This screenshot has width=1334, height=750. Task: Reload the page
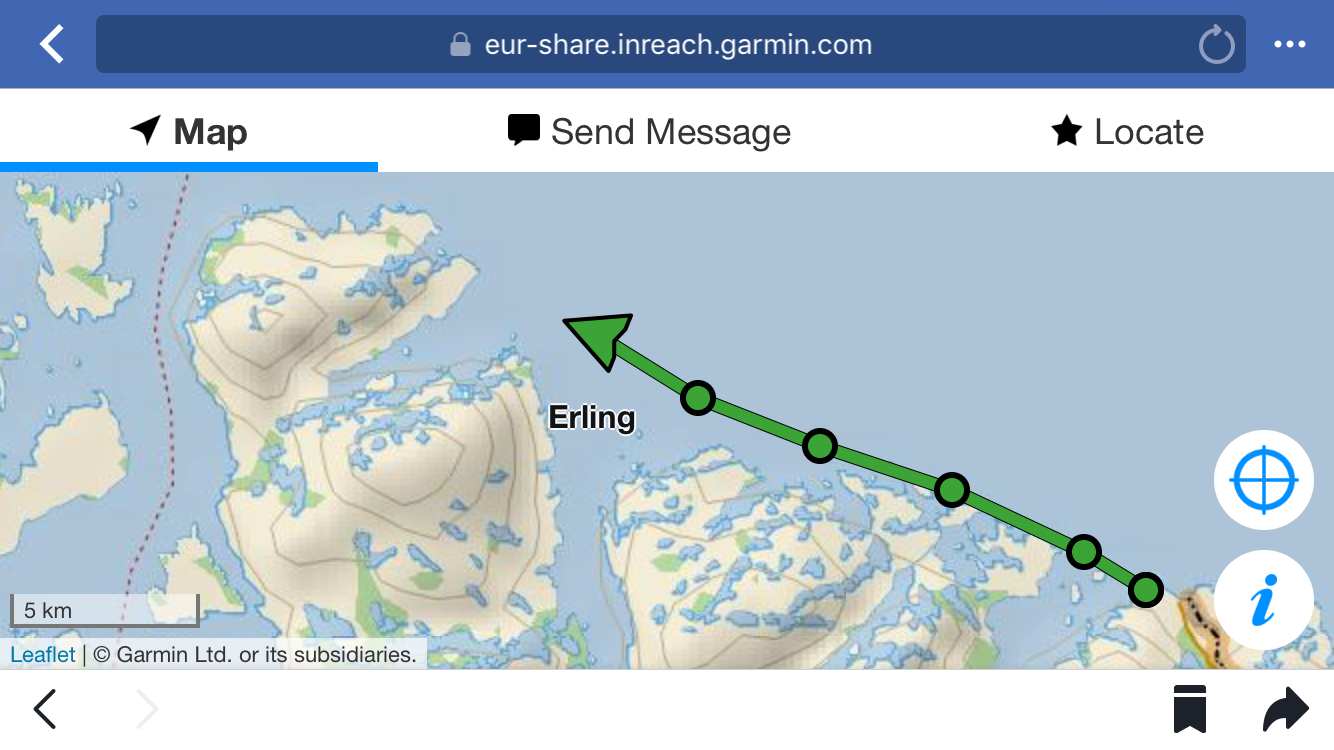1216,45
